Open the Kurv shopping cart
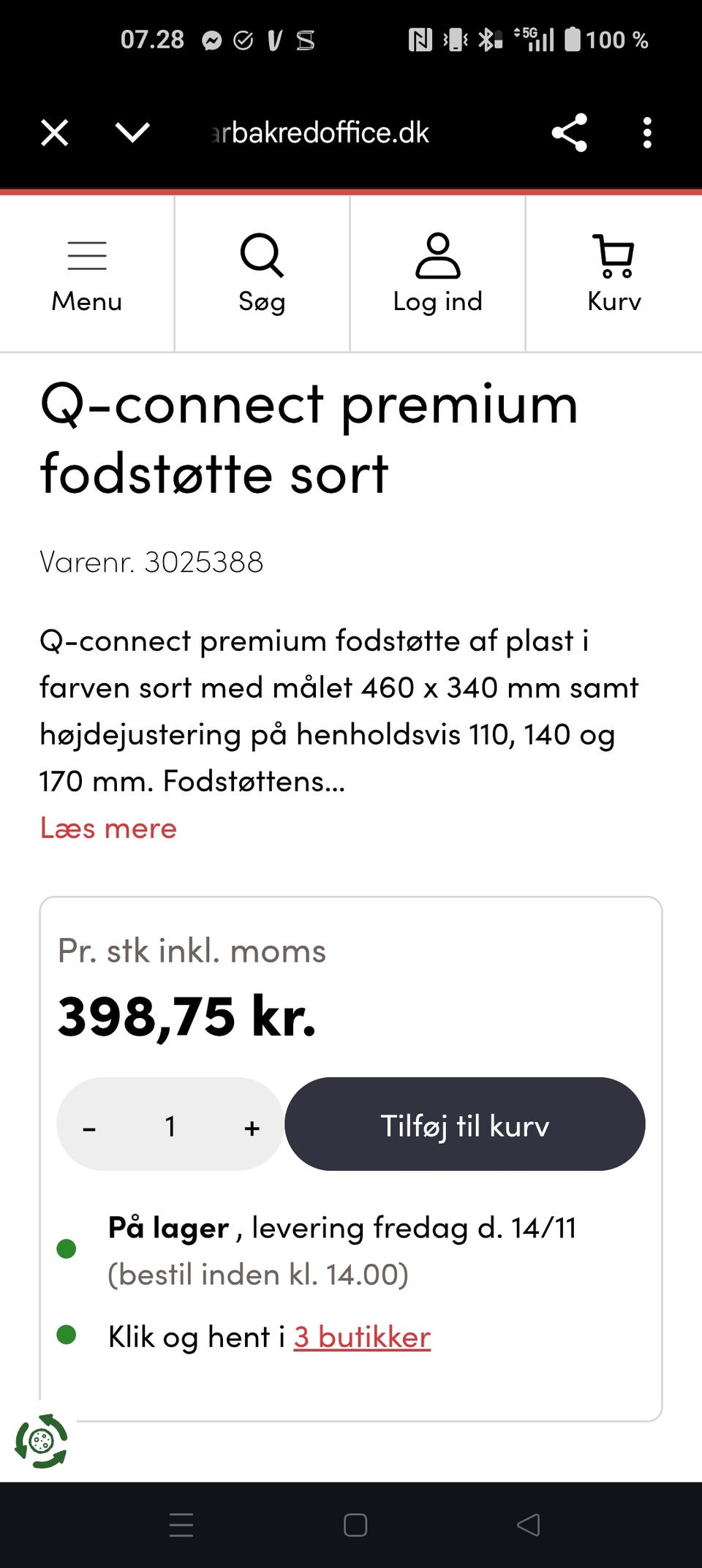This screenshot has width=702, height=1568. pyautogui.click(x=614, y=274)
